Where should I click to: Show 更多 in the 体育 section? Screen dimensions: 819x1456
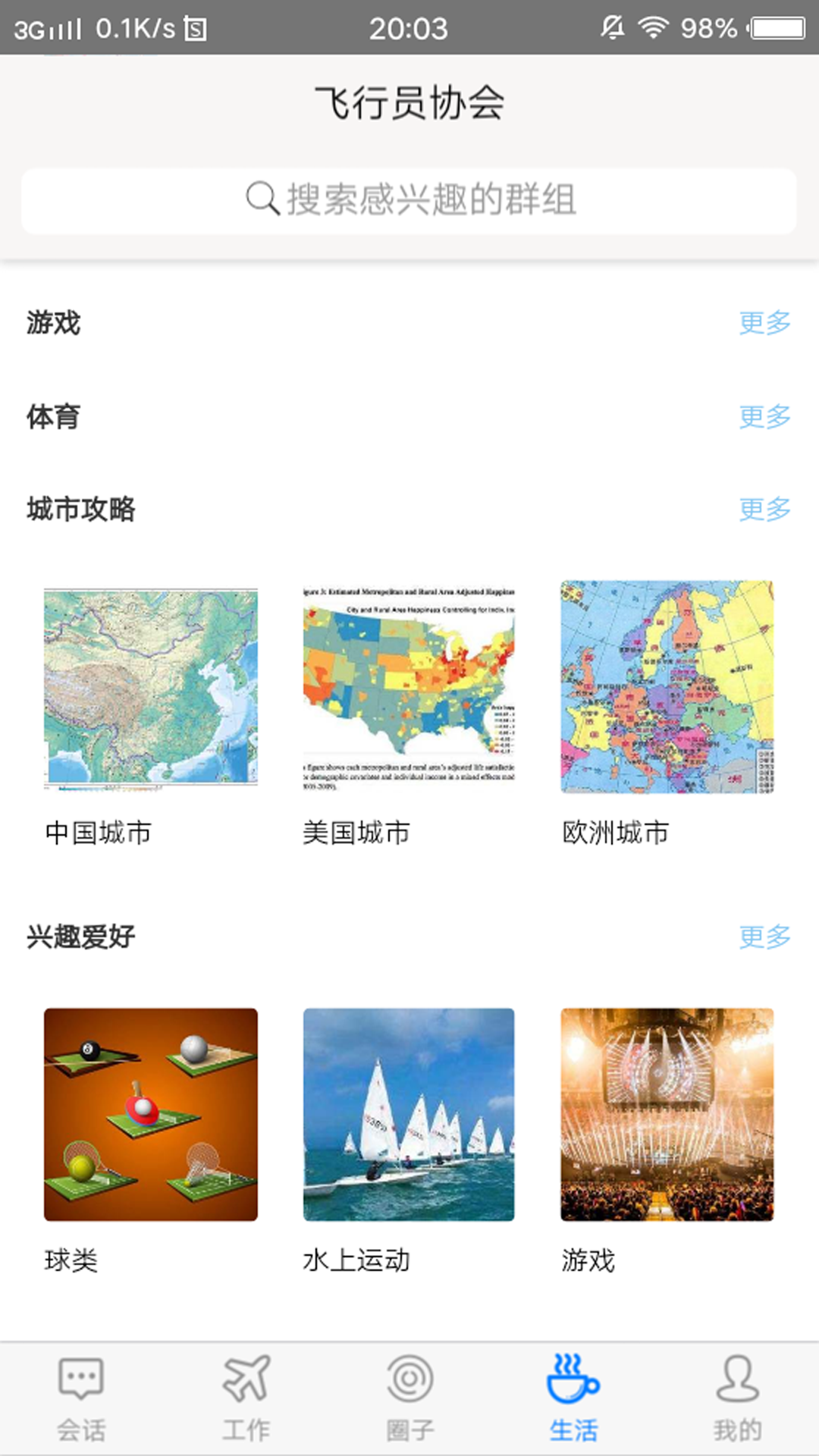tap(764, 416)
